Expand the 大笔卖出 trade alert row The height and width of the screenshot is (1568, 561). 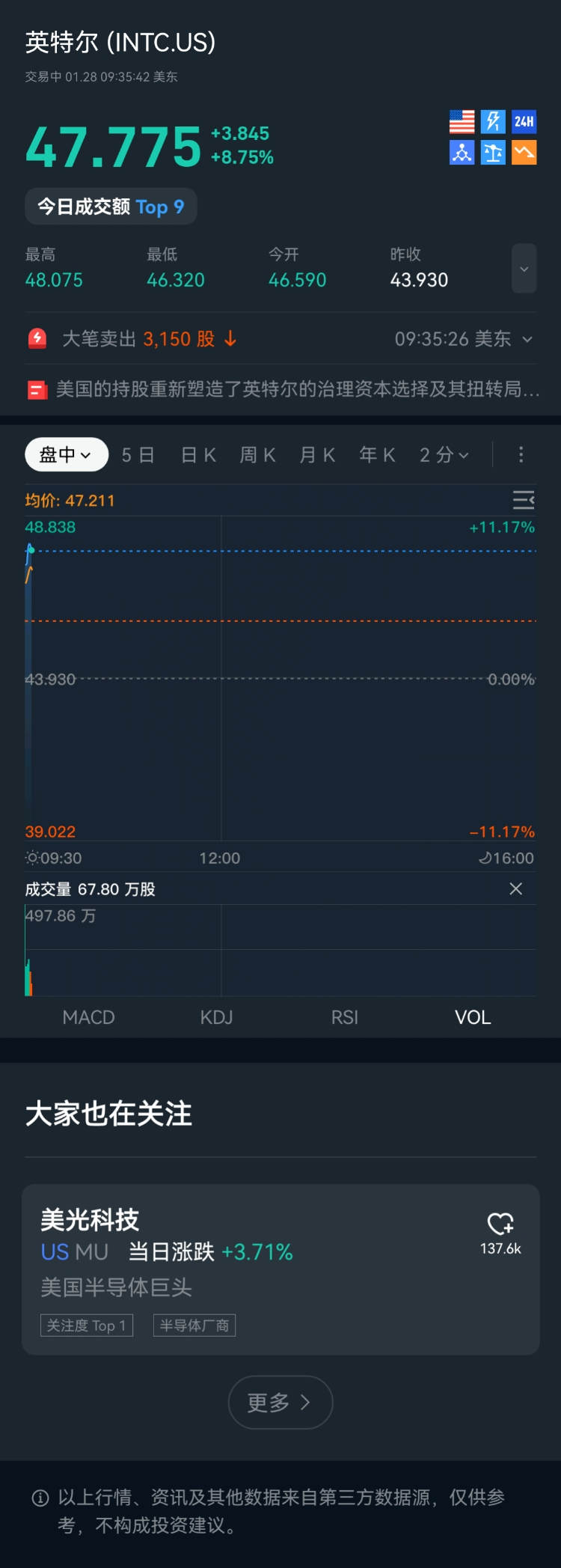tap(527, 339)
